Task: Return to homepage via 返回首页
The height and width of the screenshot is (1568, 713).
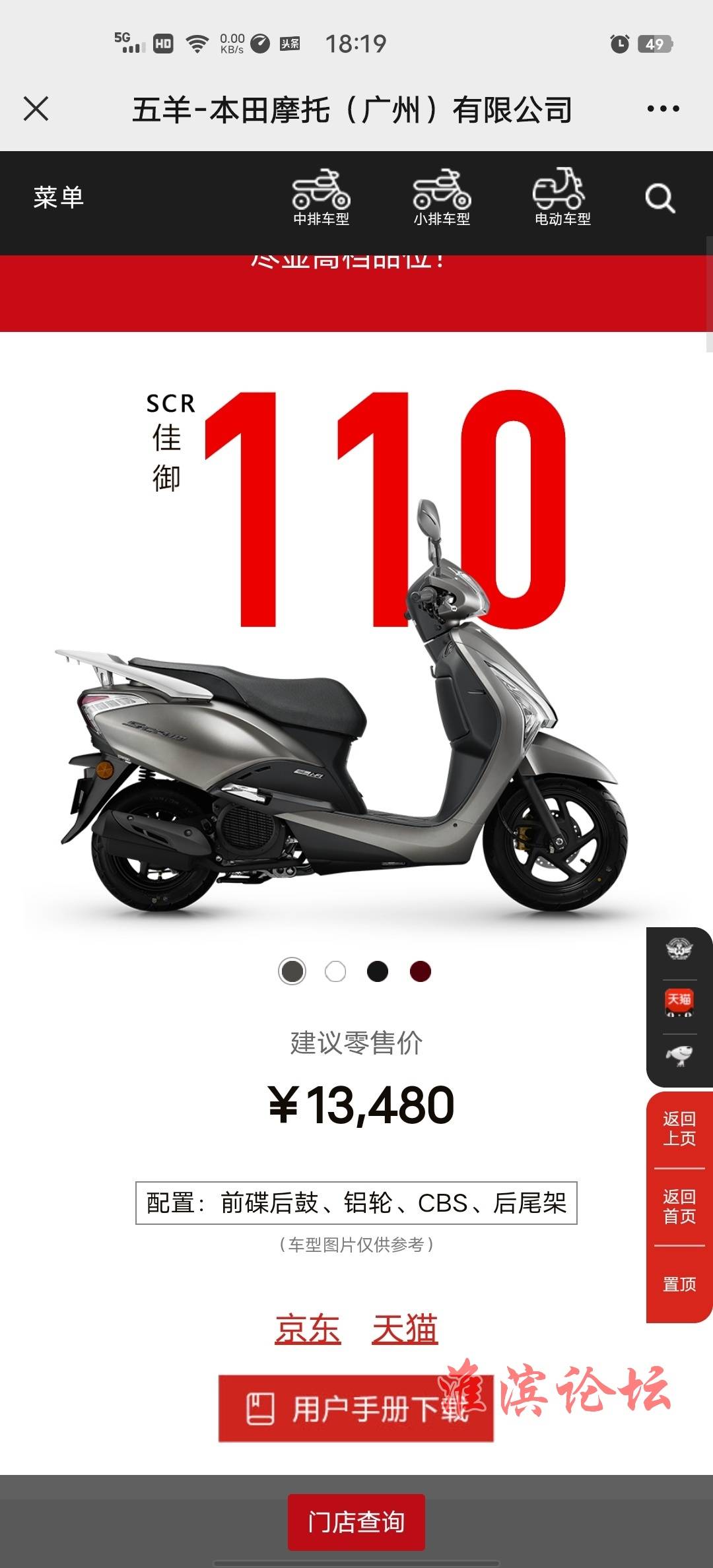Action: (679, 1206)
